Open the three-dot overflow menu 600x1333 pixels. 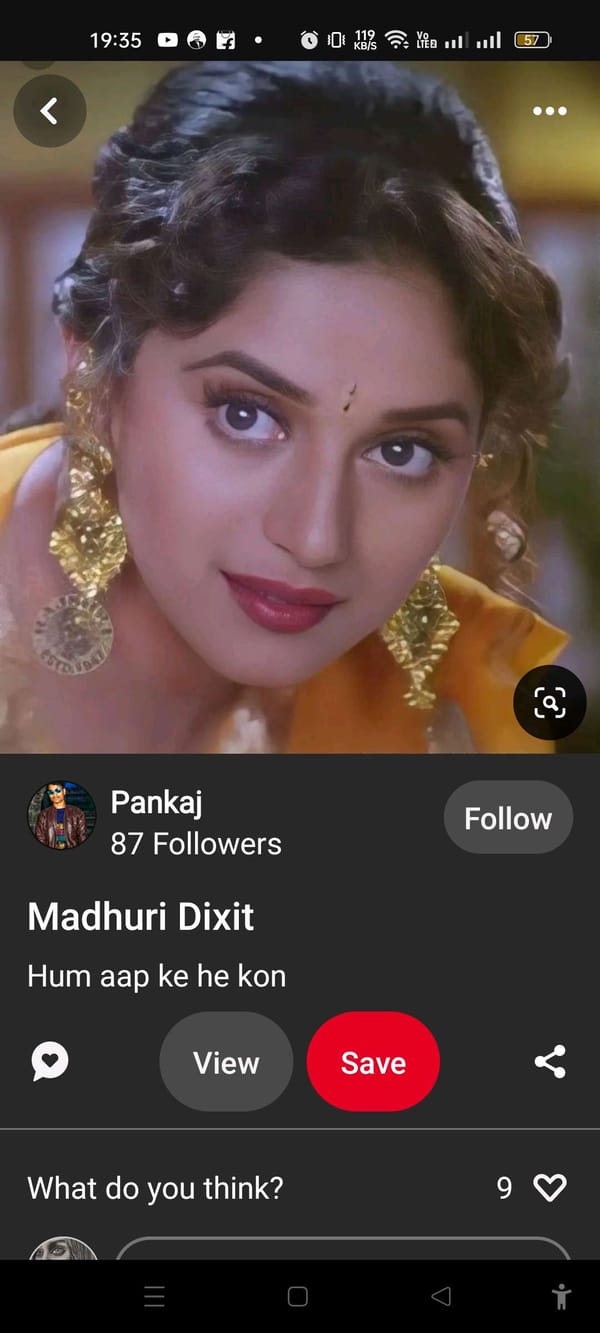tap(549, 111)
